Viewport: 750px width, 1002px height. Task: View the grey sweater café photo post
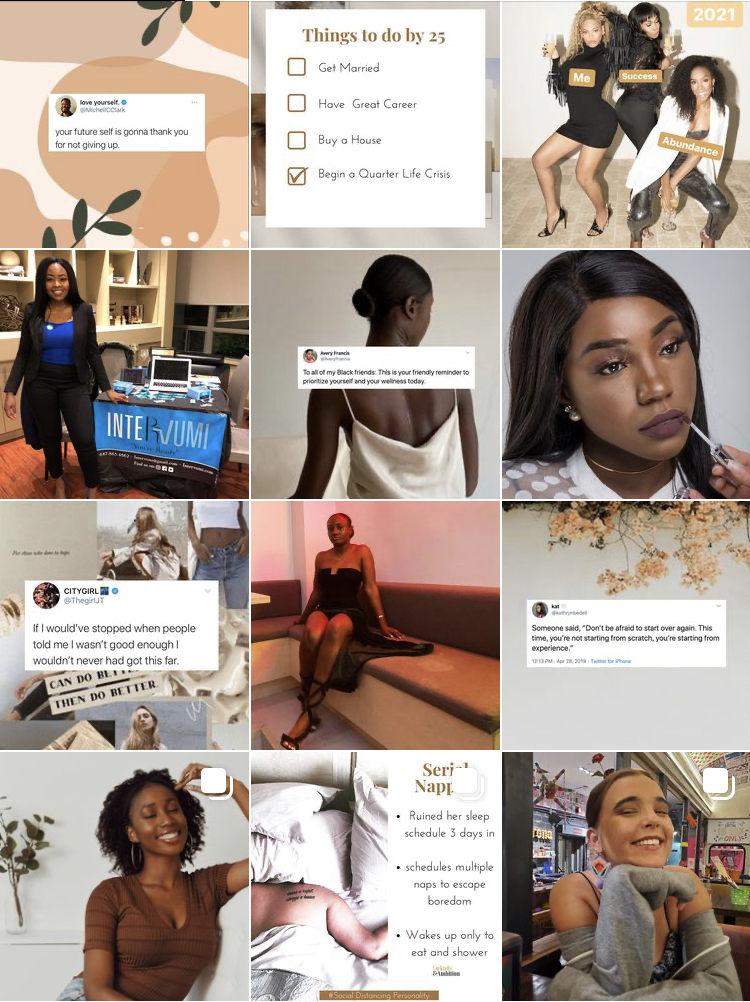[626, 877]
